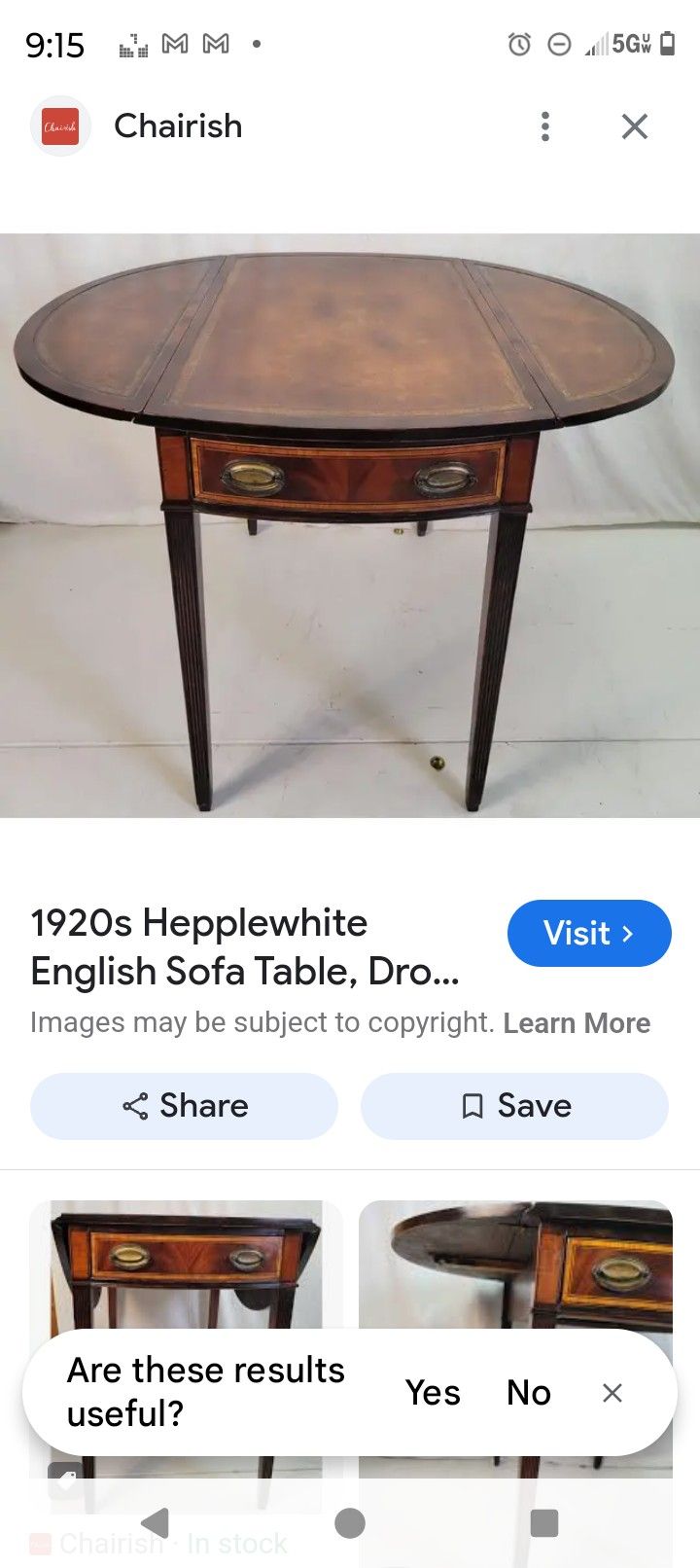Share this Hepplewhite table image
The width and height of the screenshot is (700, 1568).
click(185, 1106)
